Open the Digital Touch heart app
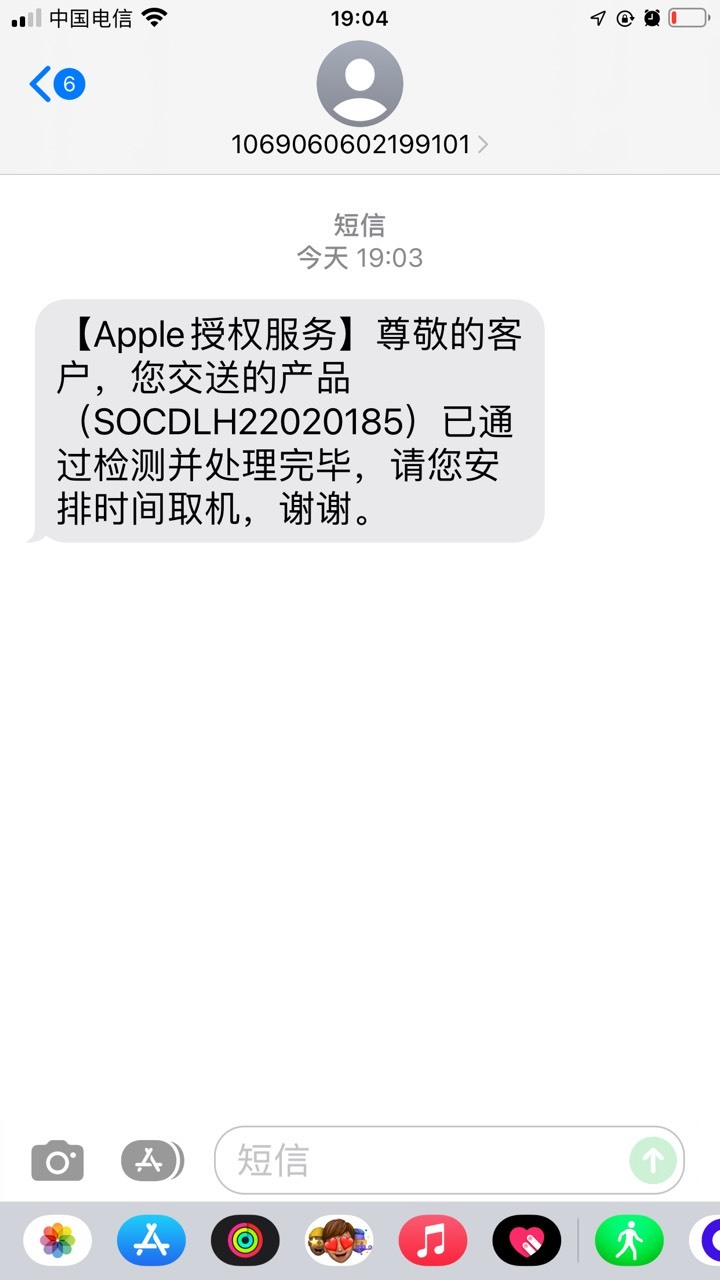720x1280 pixels. [x=527, y=1241]
